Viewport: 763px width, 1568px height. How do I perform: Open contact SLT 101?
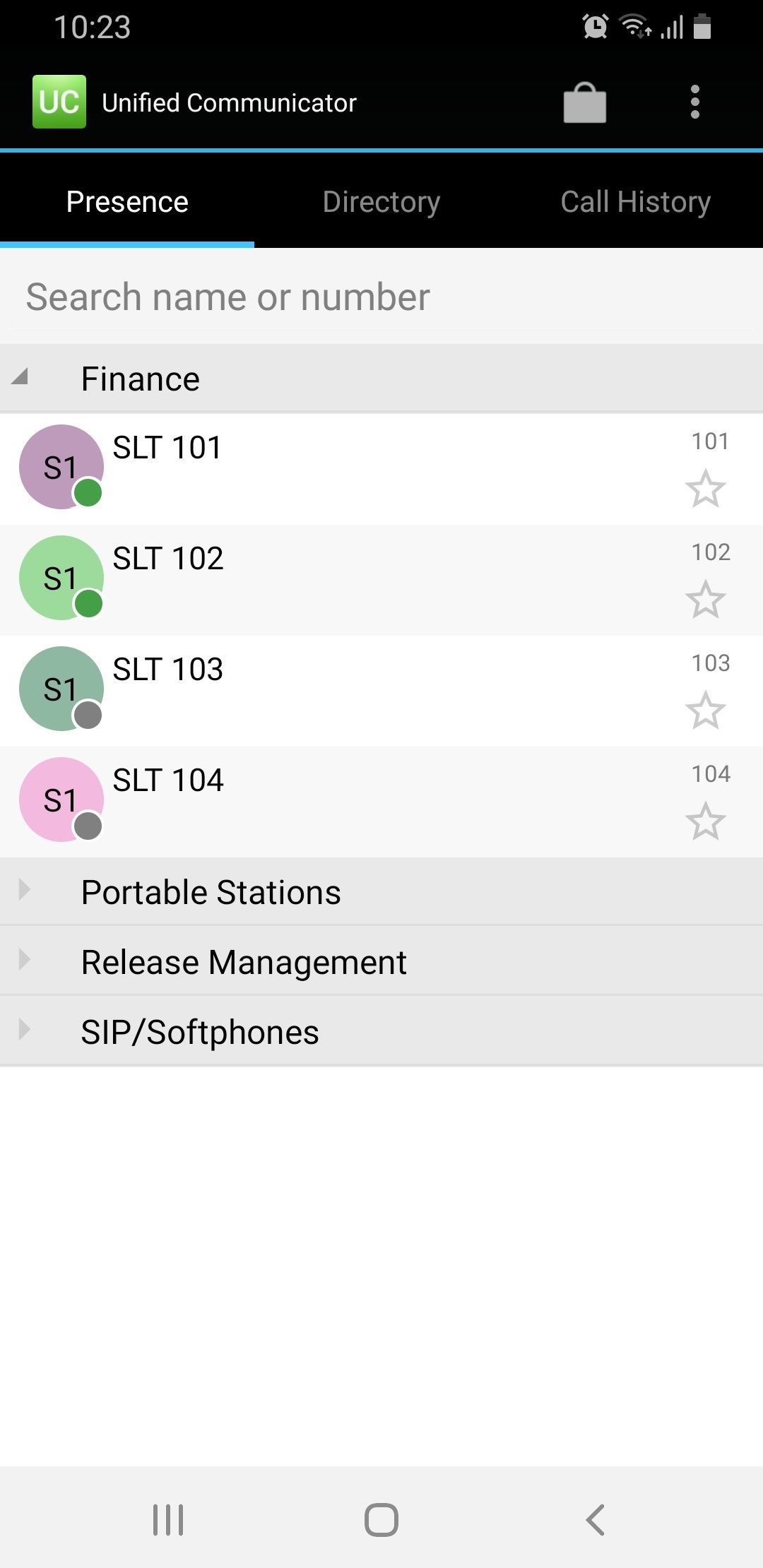(381, 469)
